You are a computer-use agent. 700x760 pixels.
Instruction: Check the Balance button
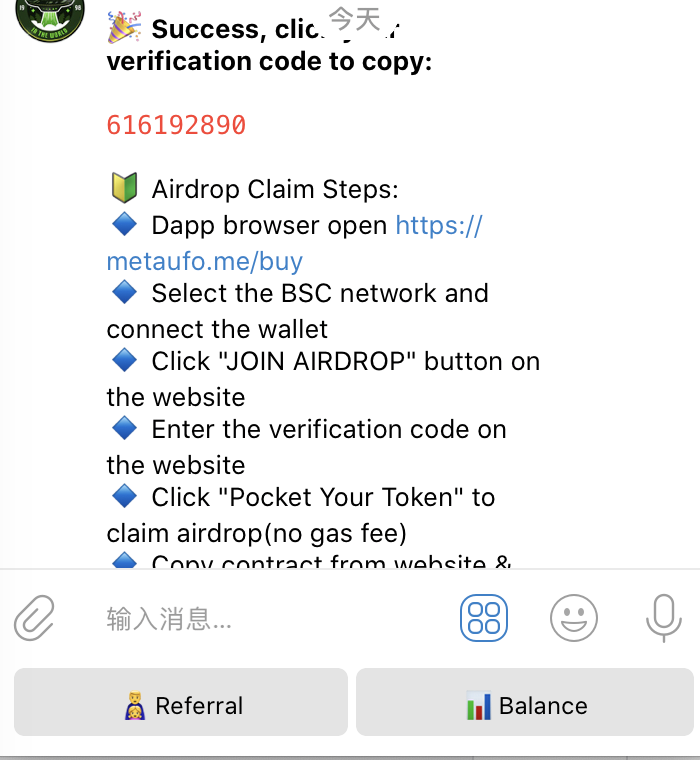click(525, 706)
